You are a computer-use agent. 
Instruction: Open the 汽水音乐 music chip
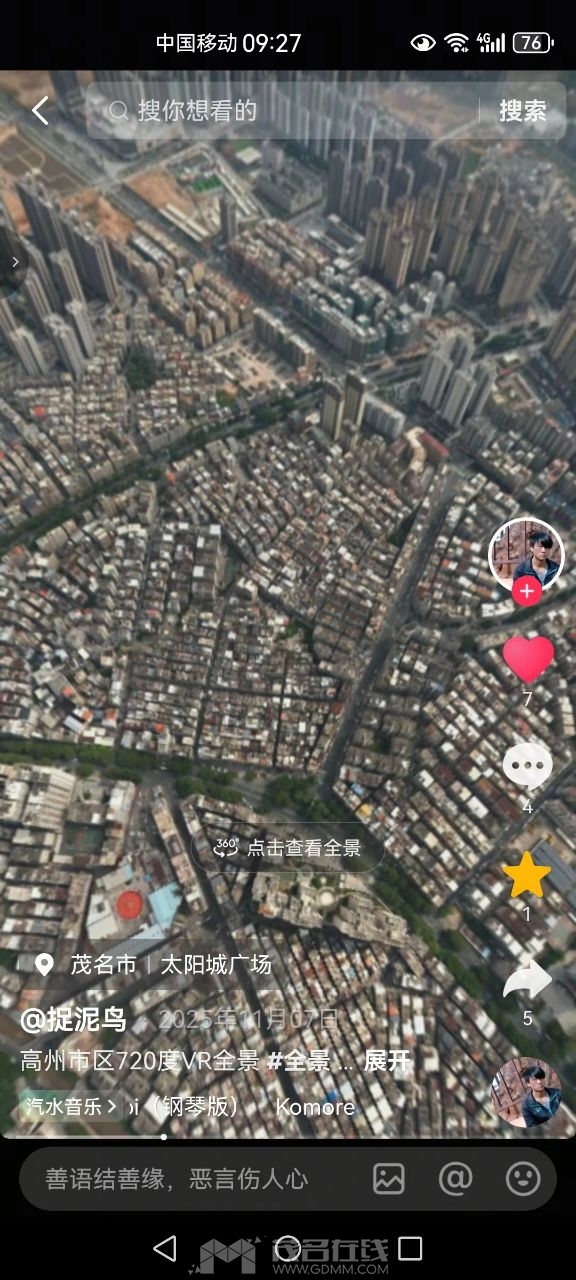[x=70, y=1107]
